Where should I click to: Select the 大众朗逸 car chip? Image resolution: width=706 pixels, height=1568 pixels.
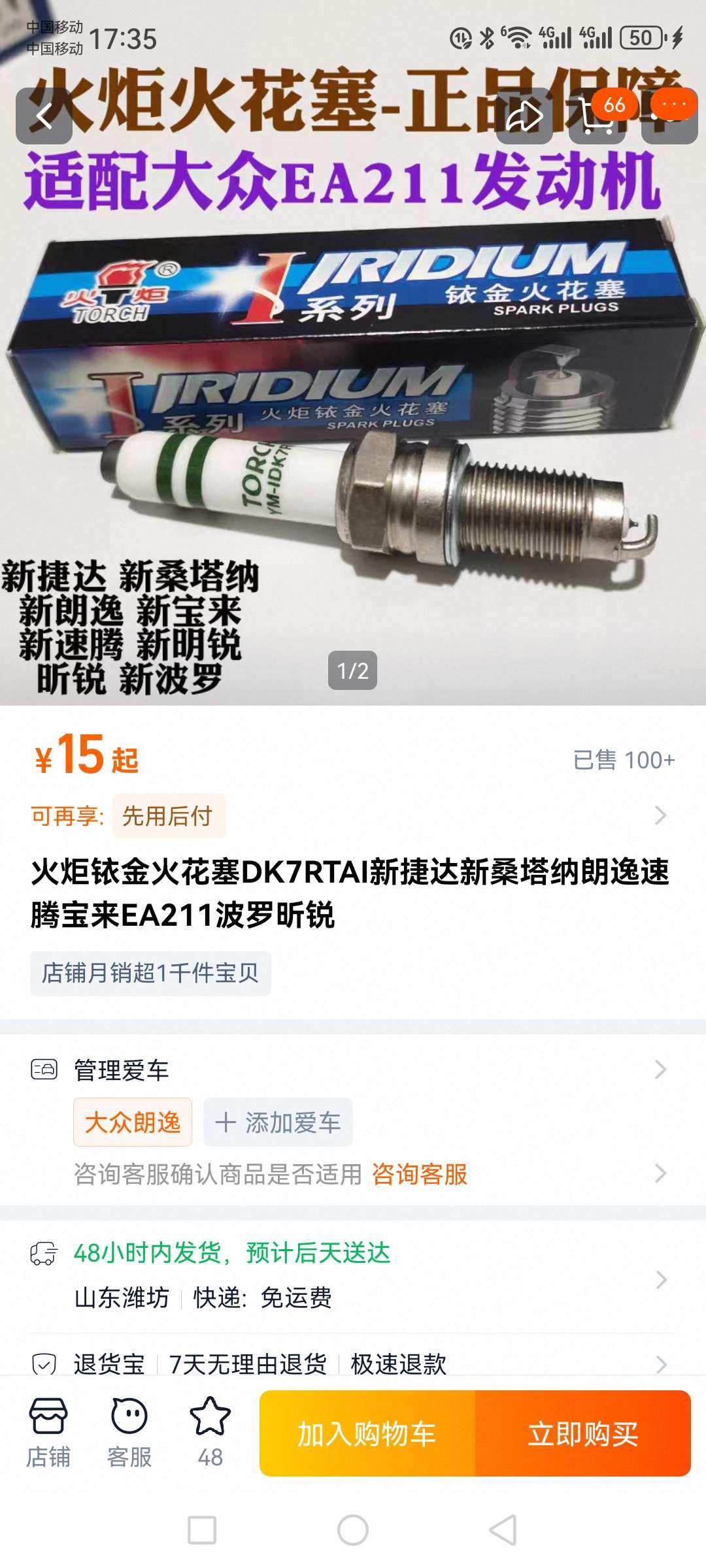[x=133, y=1122]
